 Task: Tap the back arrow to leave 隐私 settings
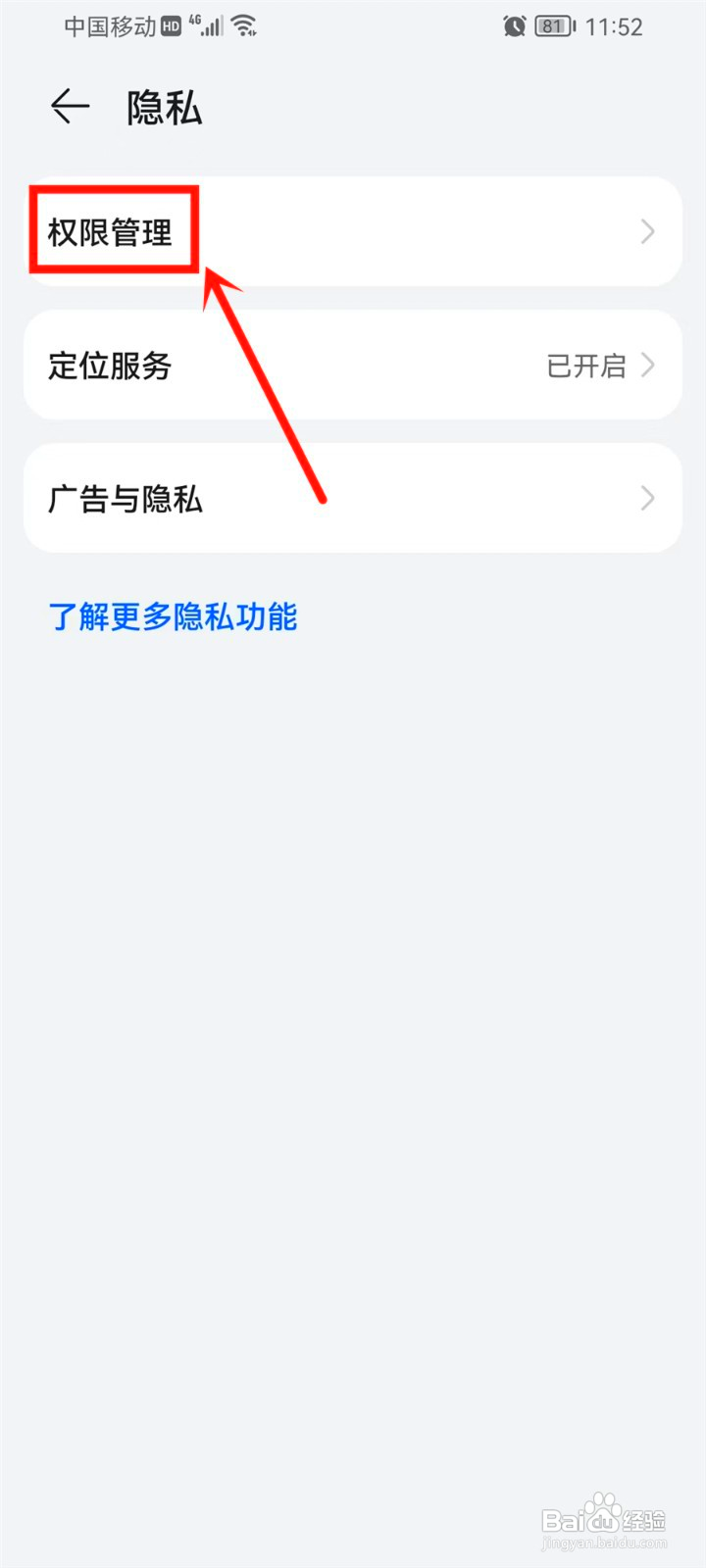click(x=69, y=108)
